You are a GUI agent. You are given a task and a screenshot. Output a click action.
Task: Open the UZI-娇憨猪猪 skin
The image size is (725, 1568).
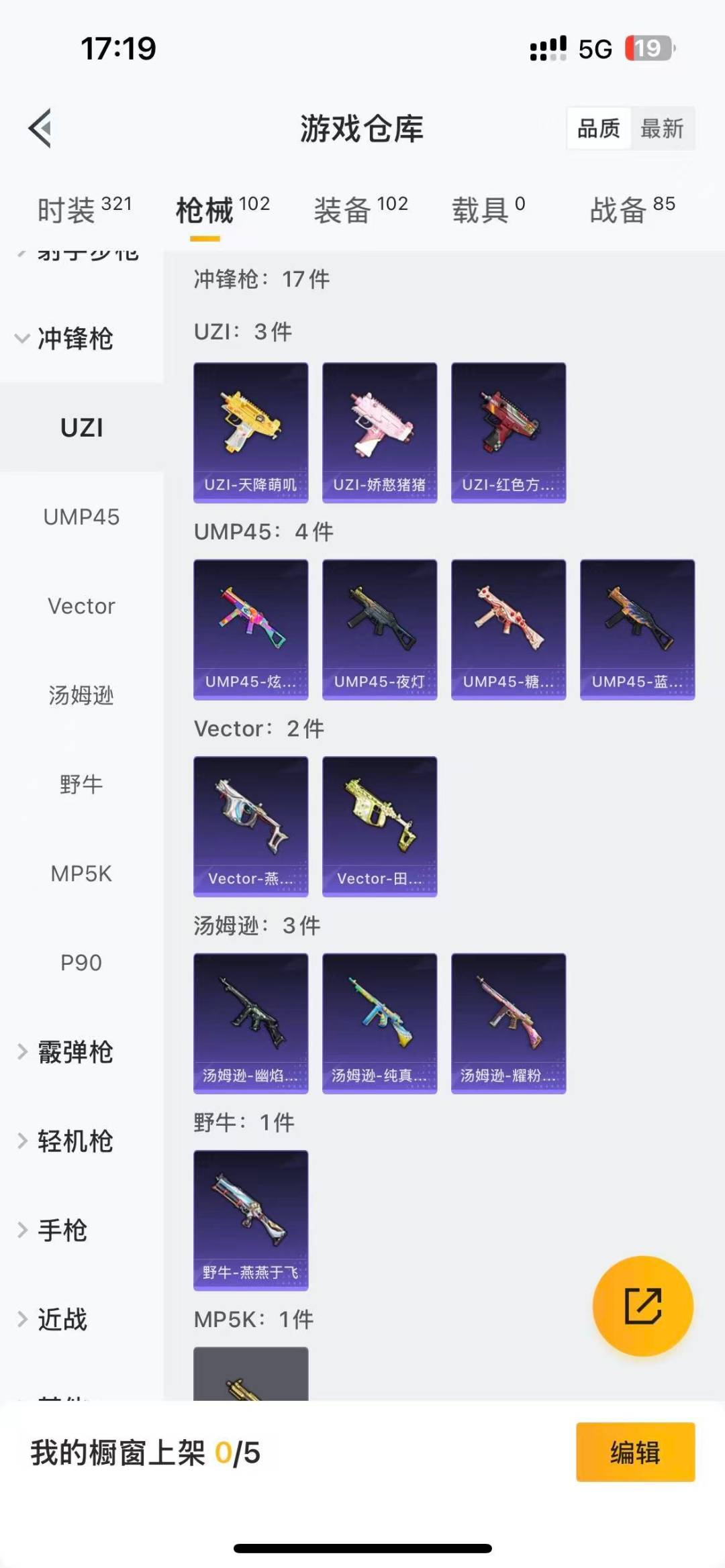(x=380, y=433)
